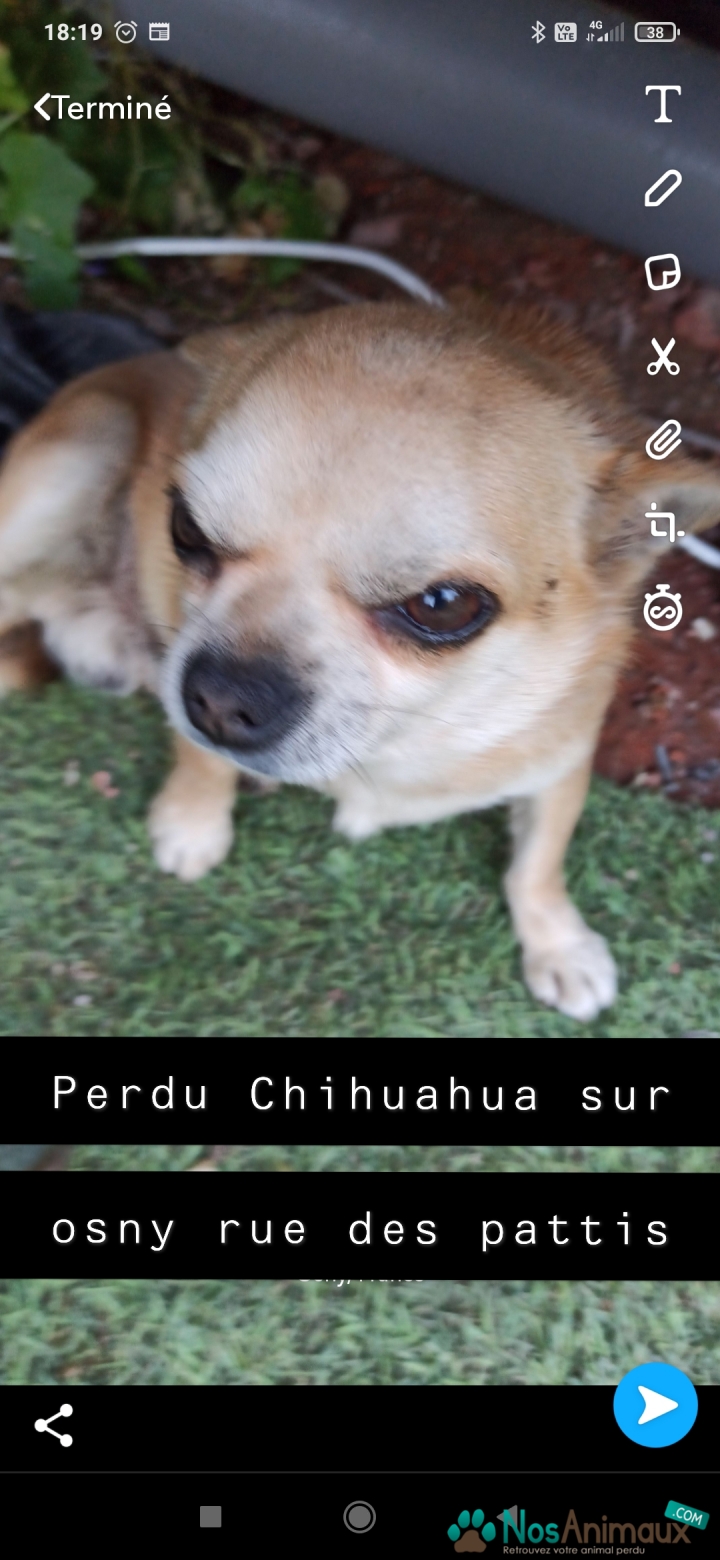
Task: Open the crop and rotate tool
Action: coord(662,523)
